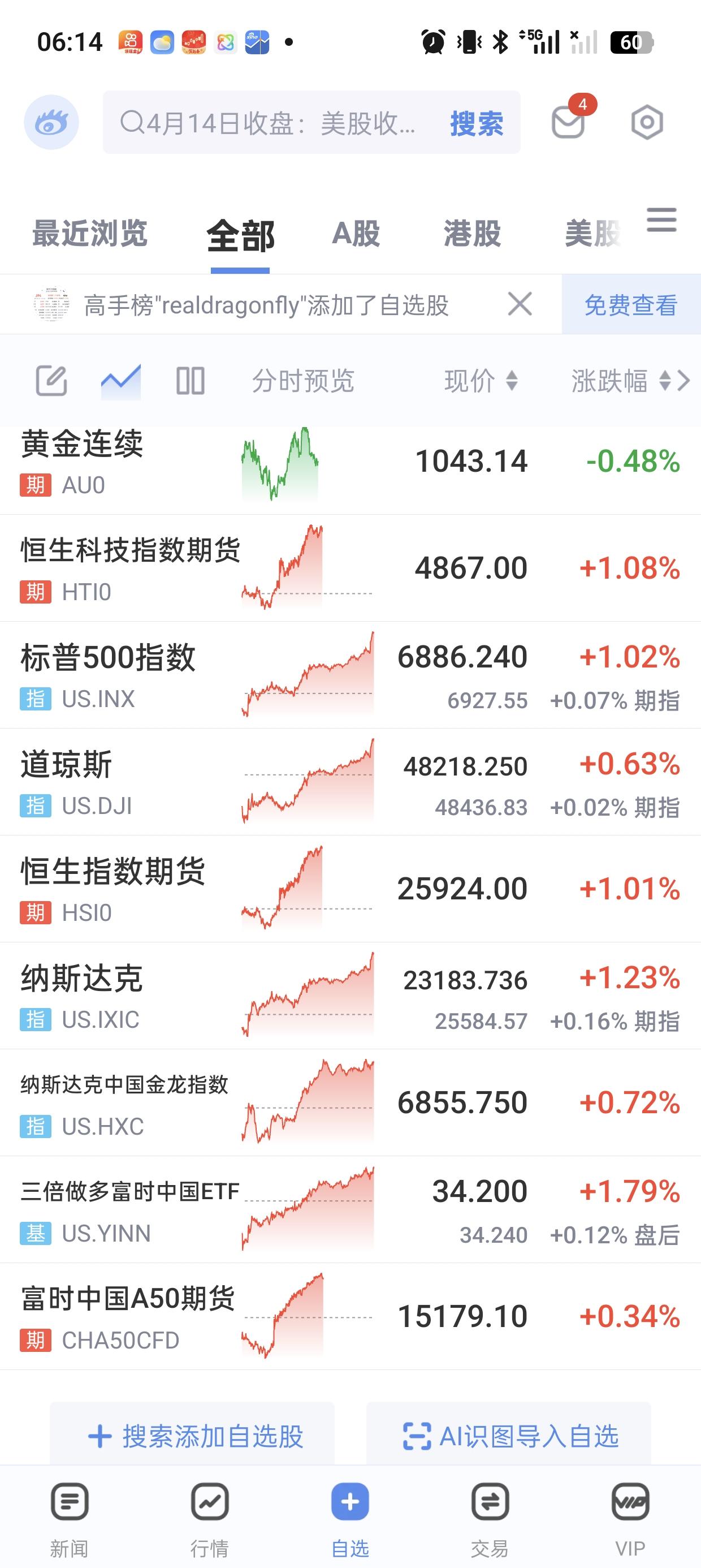Screen dimensions: 701x1568
Task: Toggle the 分时预览 intraday preview
Action: 304,382
